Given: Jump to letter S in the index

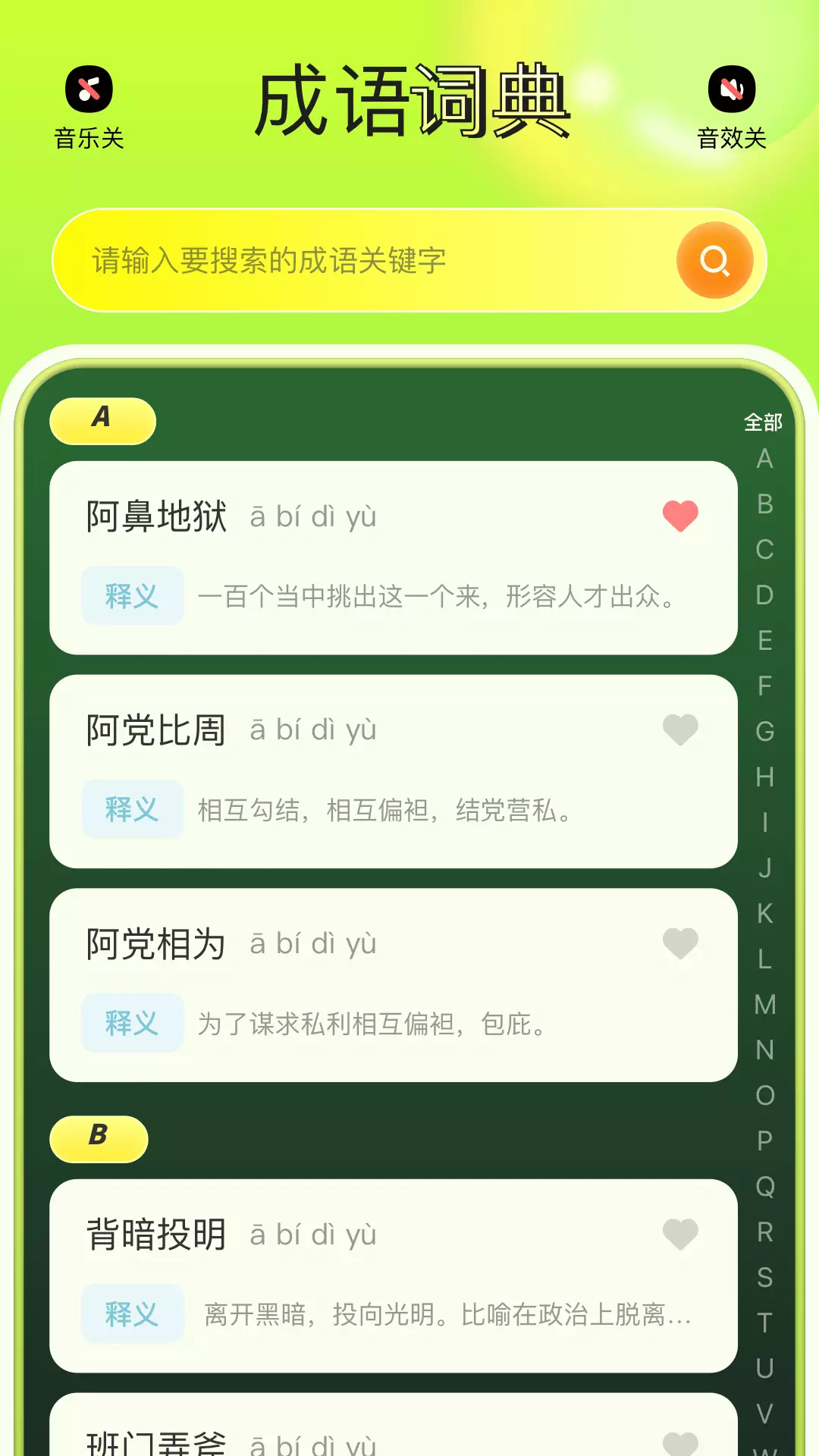Looking at the screenshot, I should click(764, 1278).
